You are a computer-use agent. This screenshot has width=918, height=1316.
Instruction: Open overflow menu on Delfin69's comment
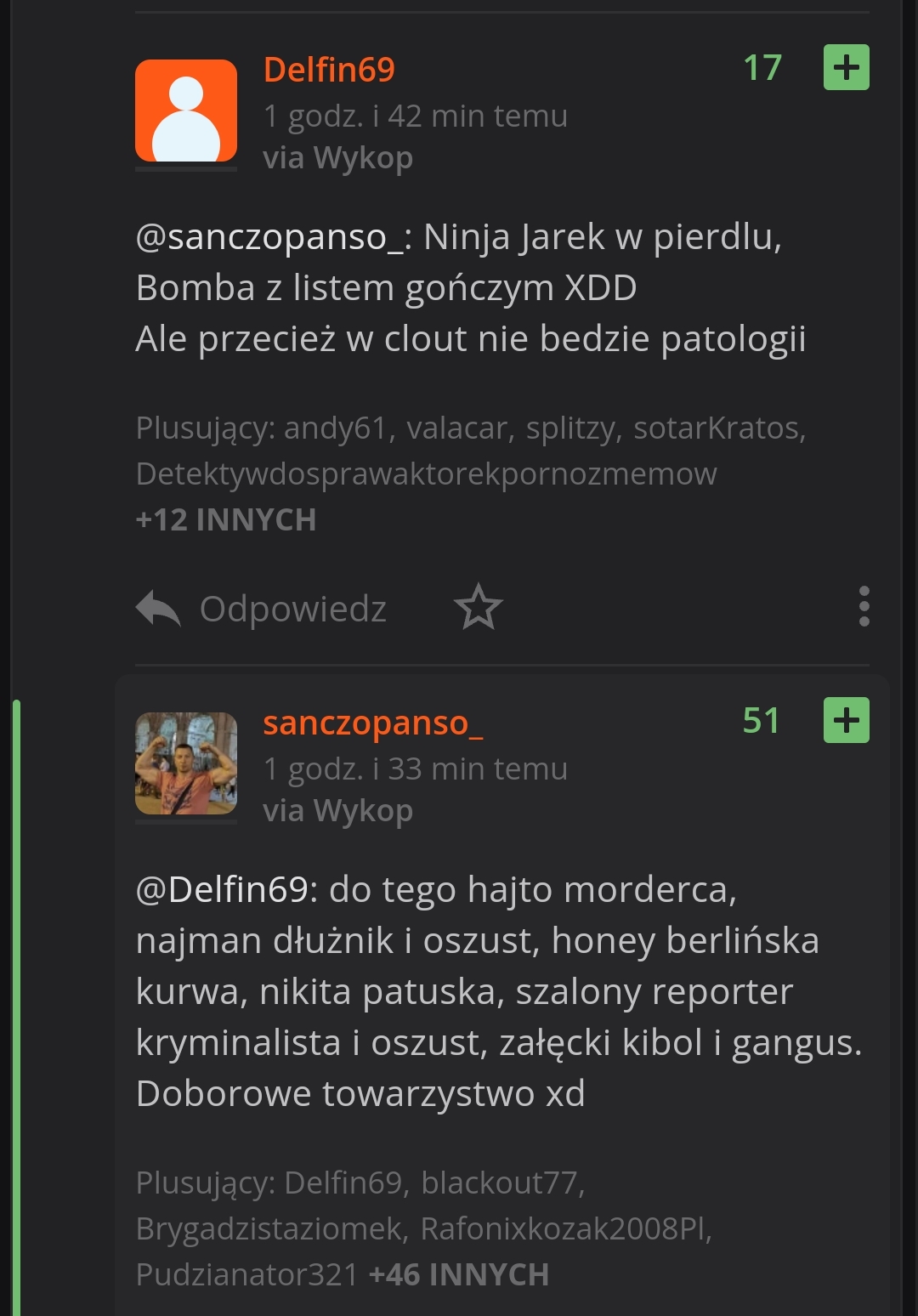pos(864,607)
